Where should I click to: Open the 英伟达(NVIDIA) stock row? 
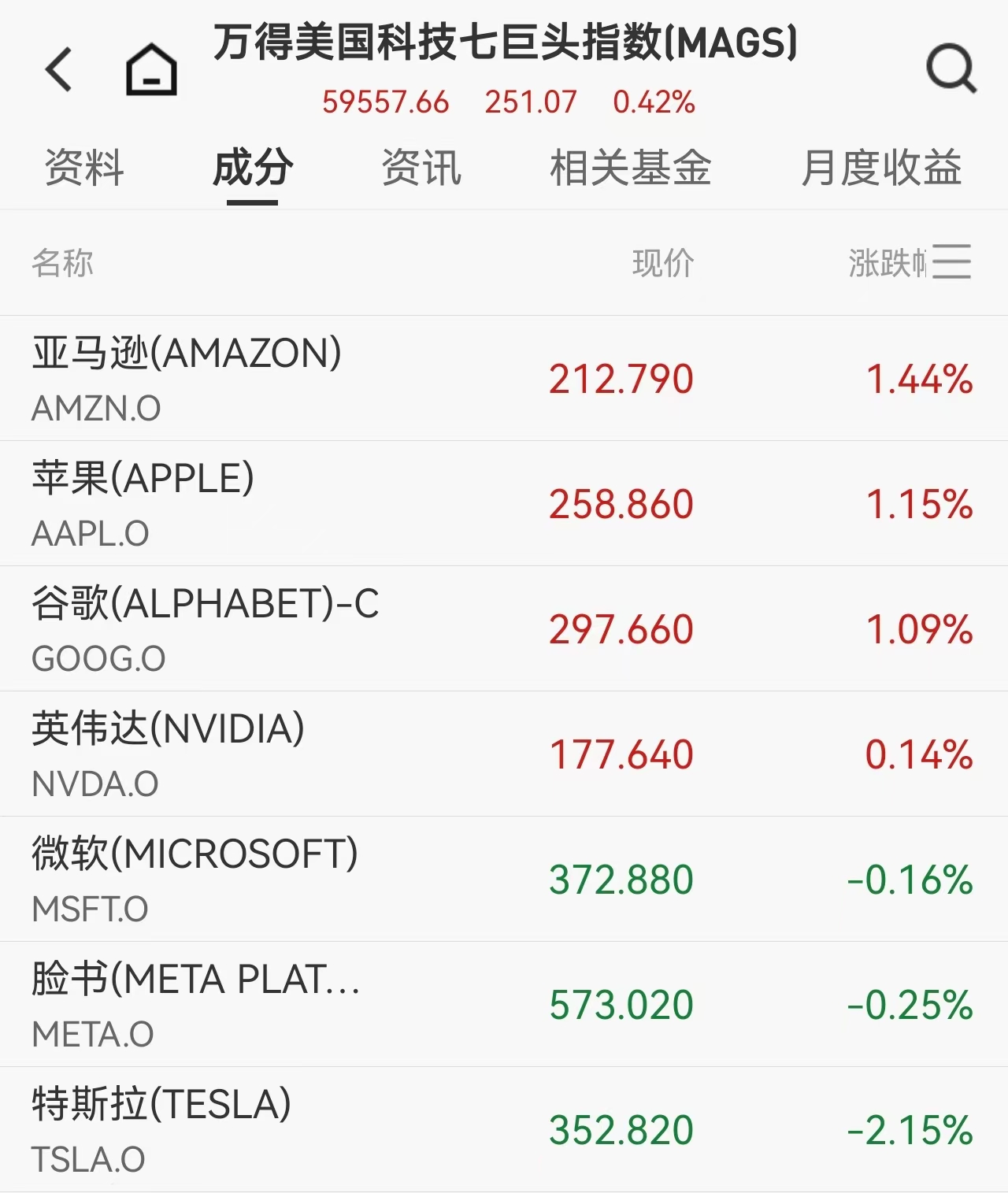coord(504,754)
